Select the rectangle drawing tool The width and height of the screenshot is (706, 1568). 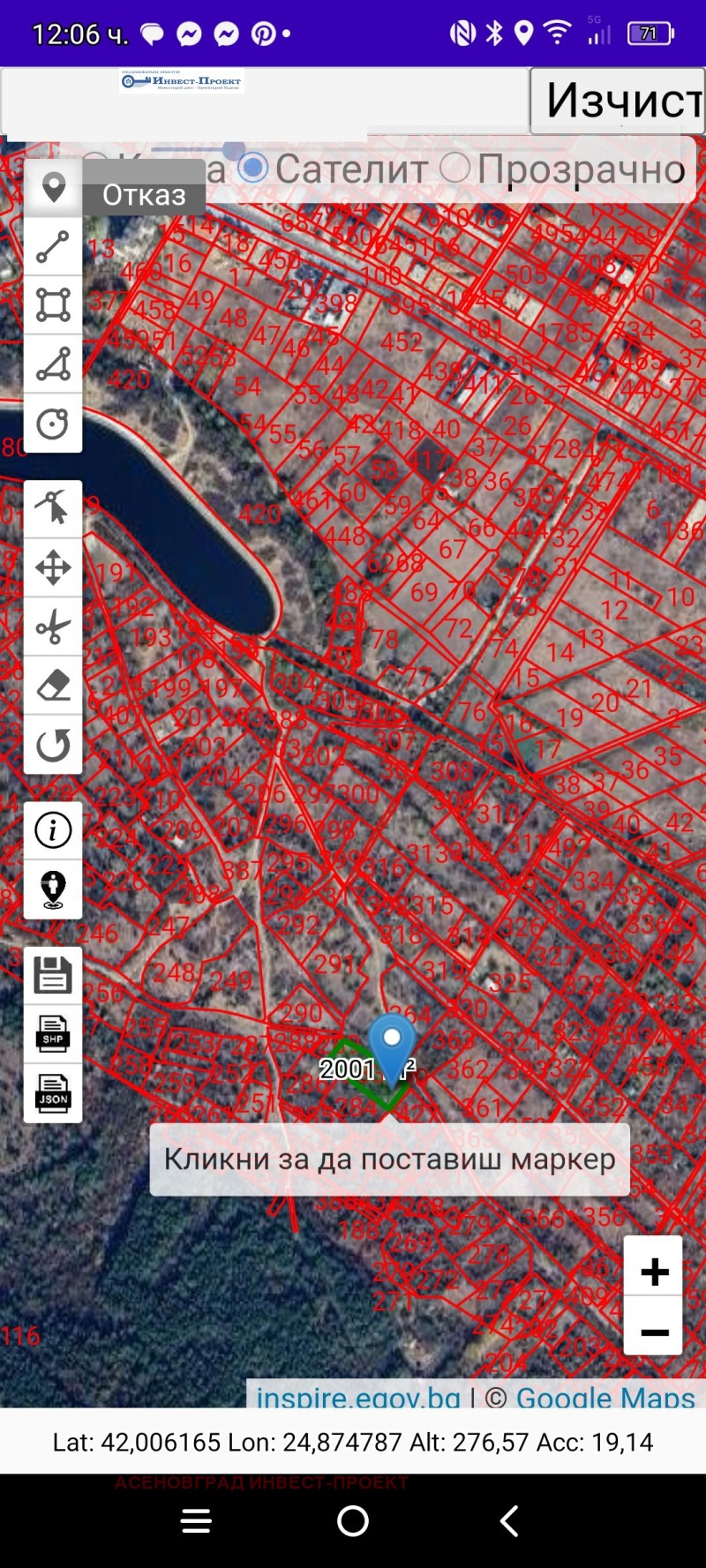(x=53, y=305)
